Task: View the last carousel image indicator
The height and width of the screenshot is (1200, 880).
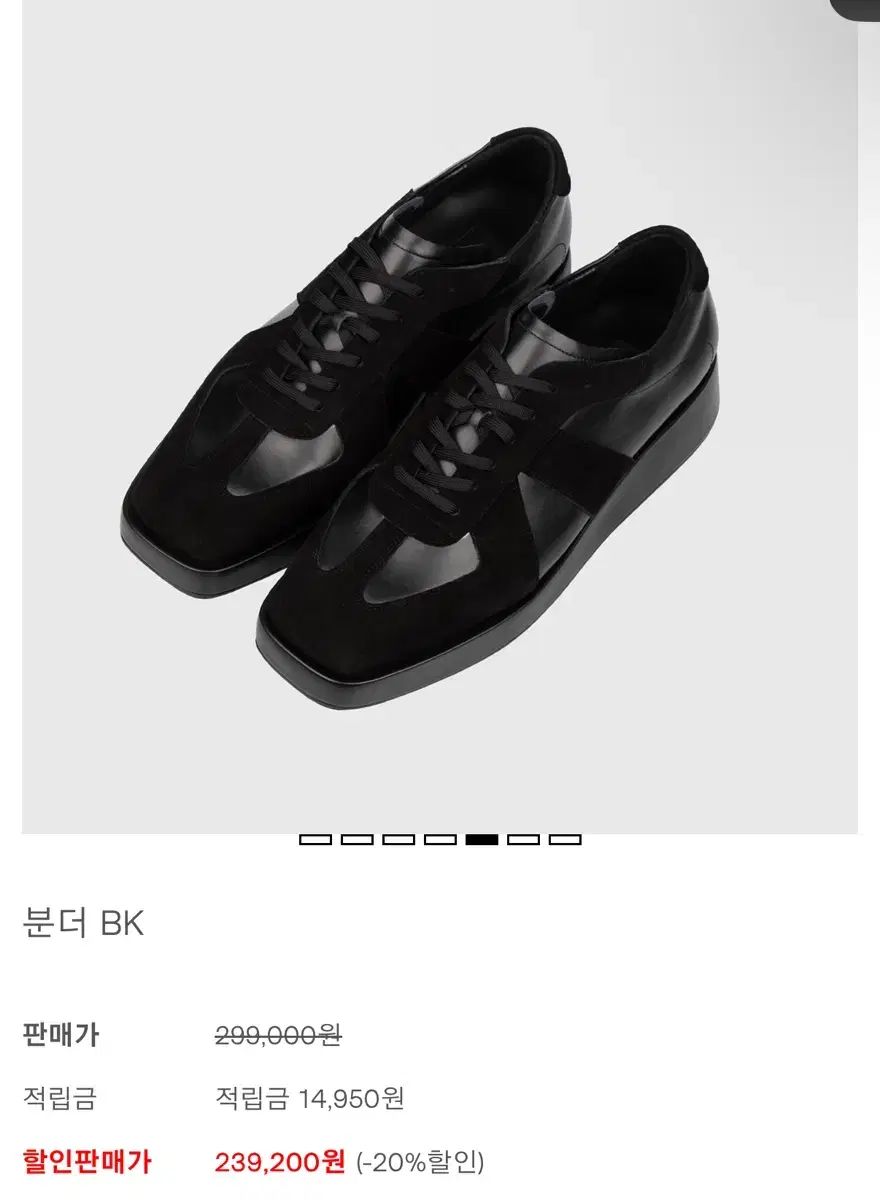Action: click(x=565, y=840)
